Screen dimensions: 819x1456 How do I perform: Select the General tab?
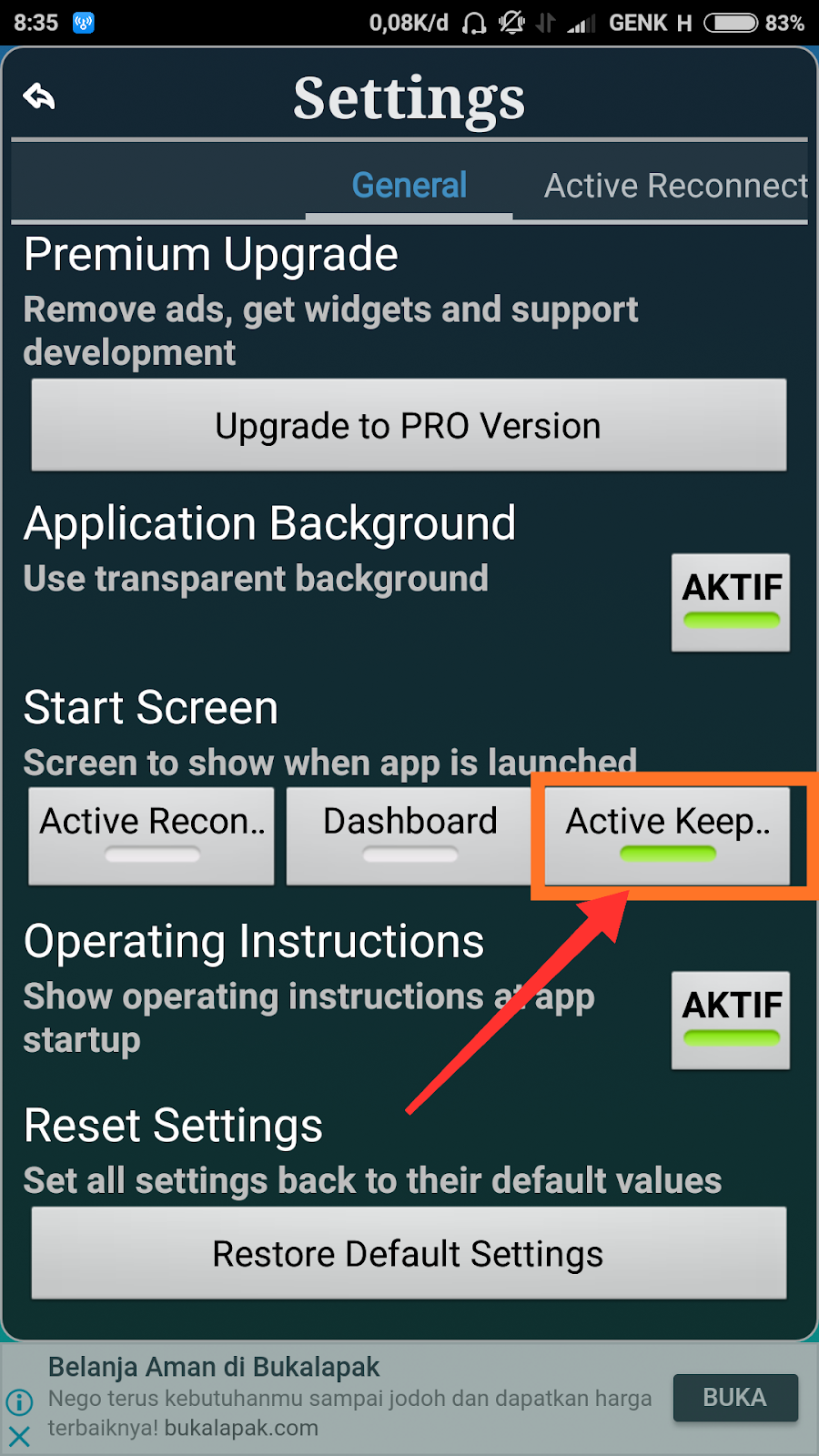pyautogui.click(x=409, y=186)
